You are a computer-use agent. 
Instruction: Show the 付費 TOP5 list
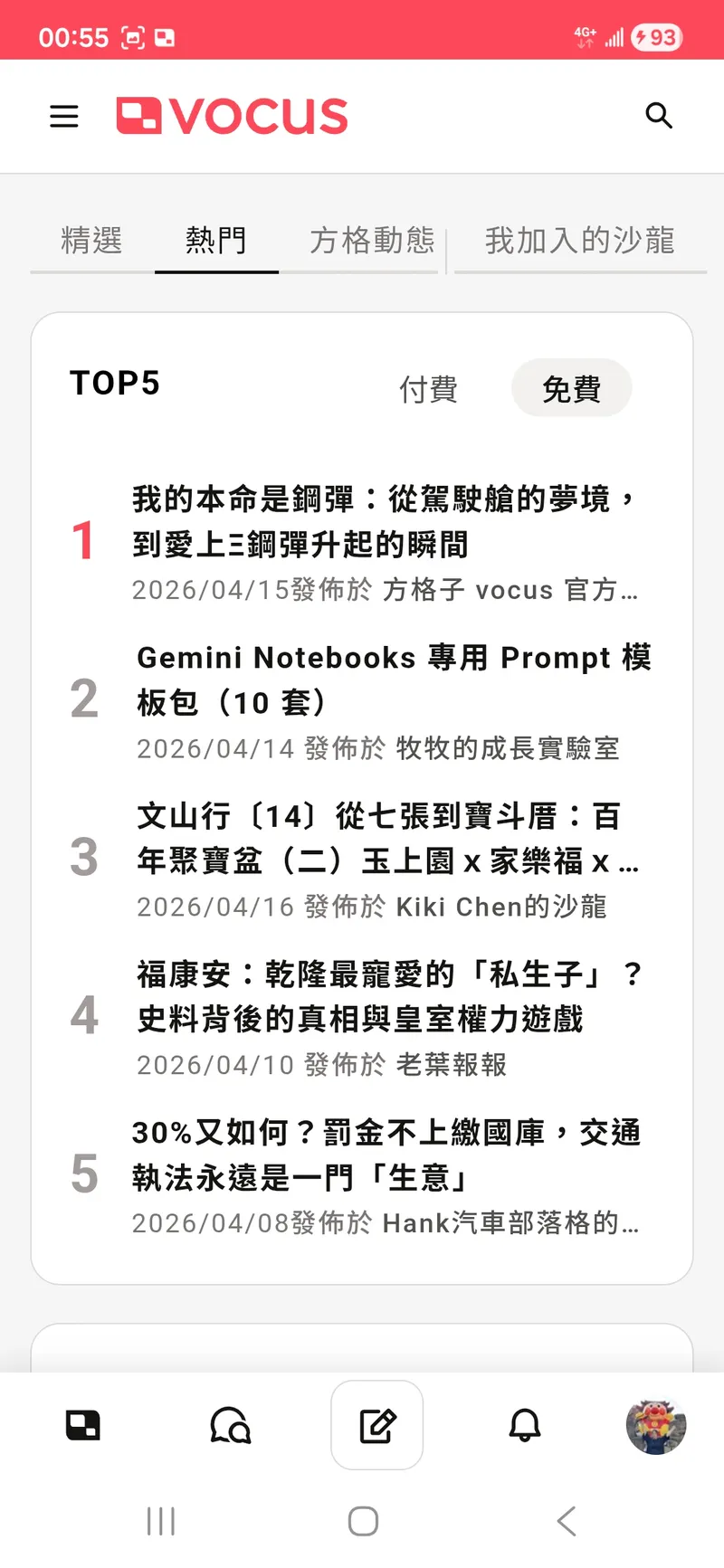click(x=429, y=389)
